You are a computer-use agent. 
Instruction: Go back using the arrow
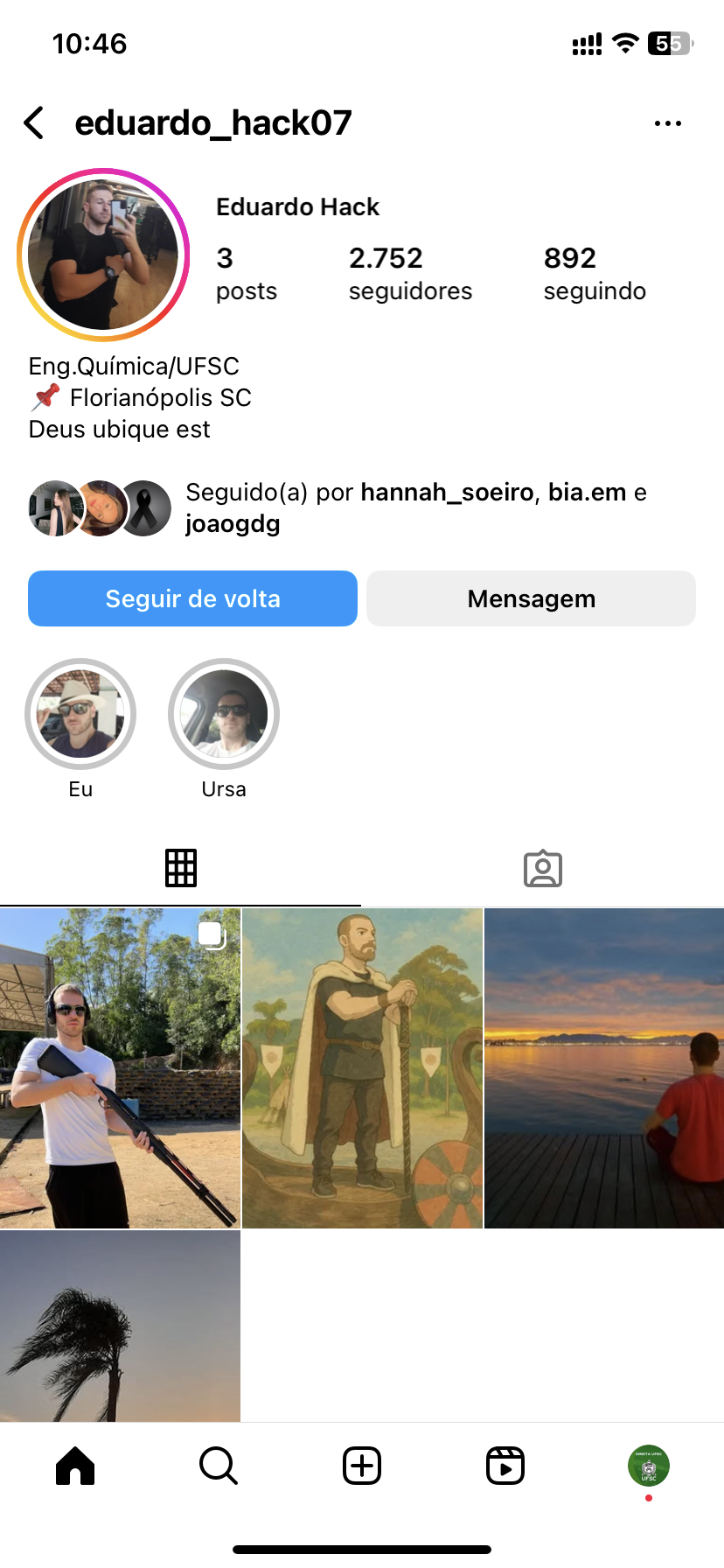[35, 123]
